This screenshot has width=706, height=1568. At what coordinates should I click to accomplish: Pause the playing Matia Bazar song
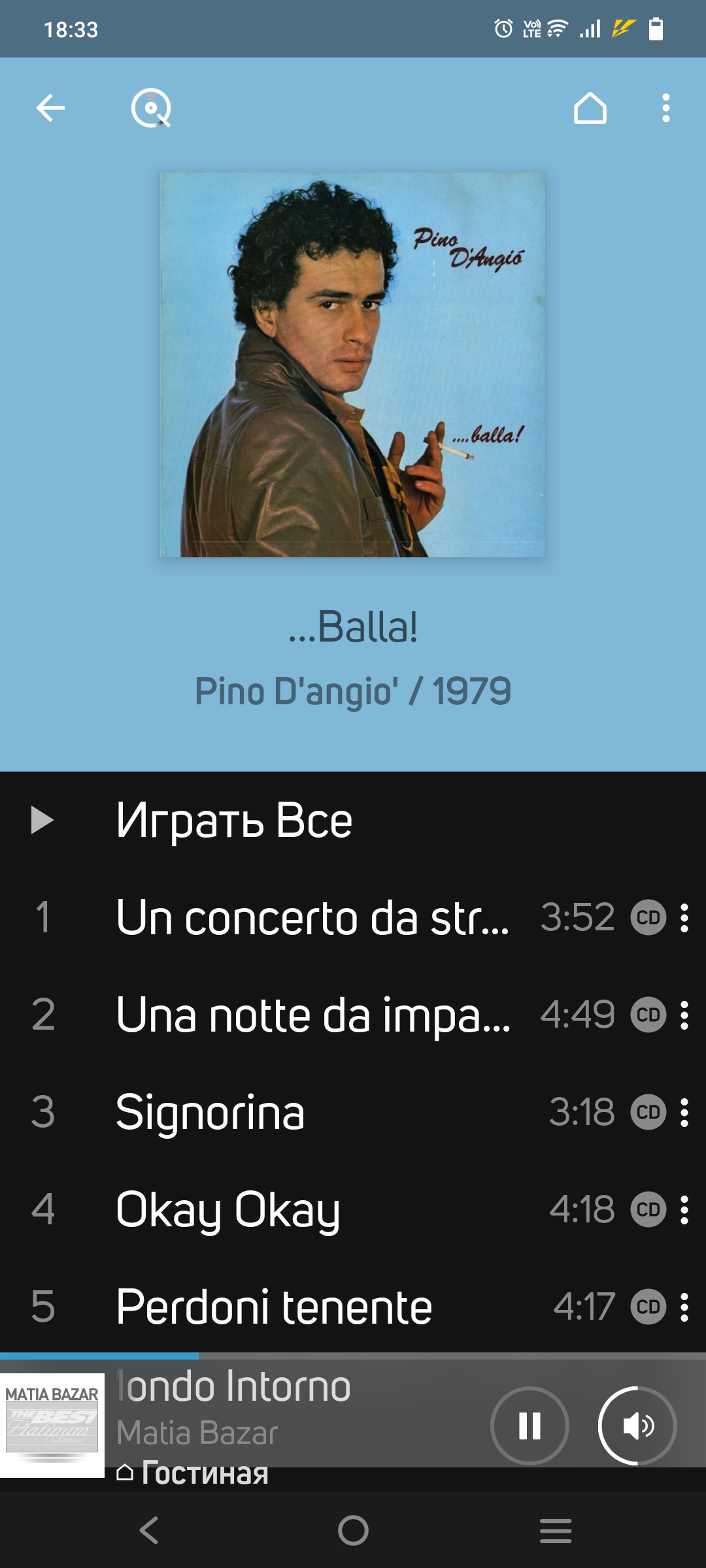click(529, 1426)
